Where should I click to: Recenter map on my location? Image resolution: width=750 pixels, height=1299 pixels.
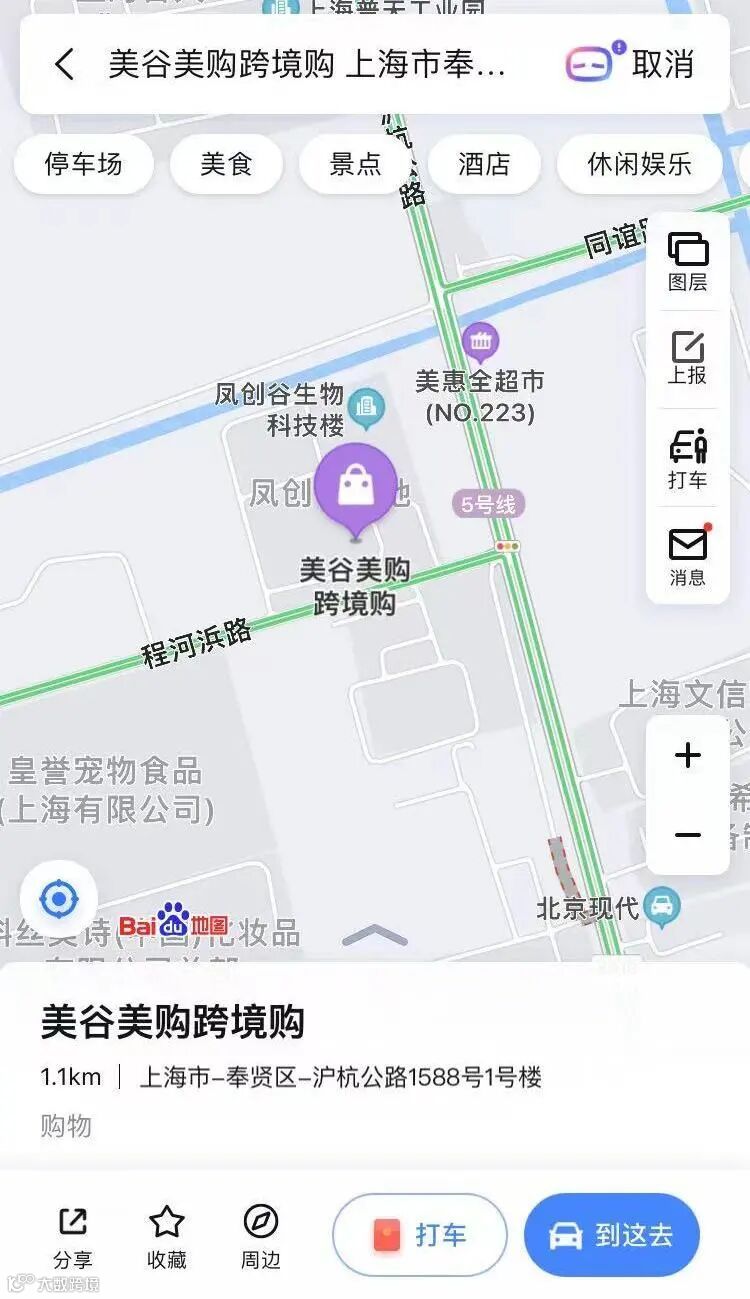pyautogui.click(x=59, y=899)
